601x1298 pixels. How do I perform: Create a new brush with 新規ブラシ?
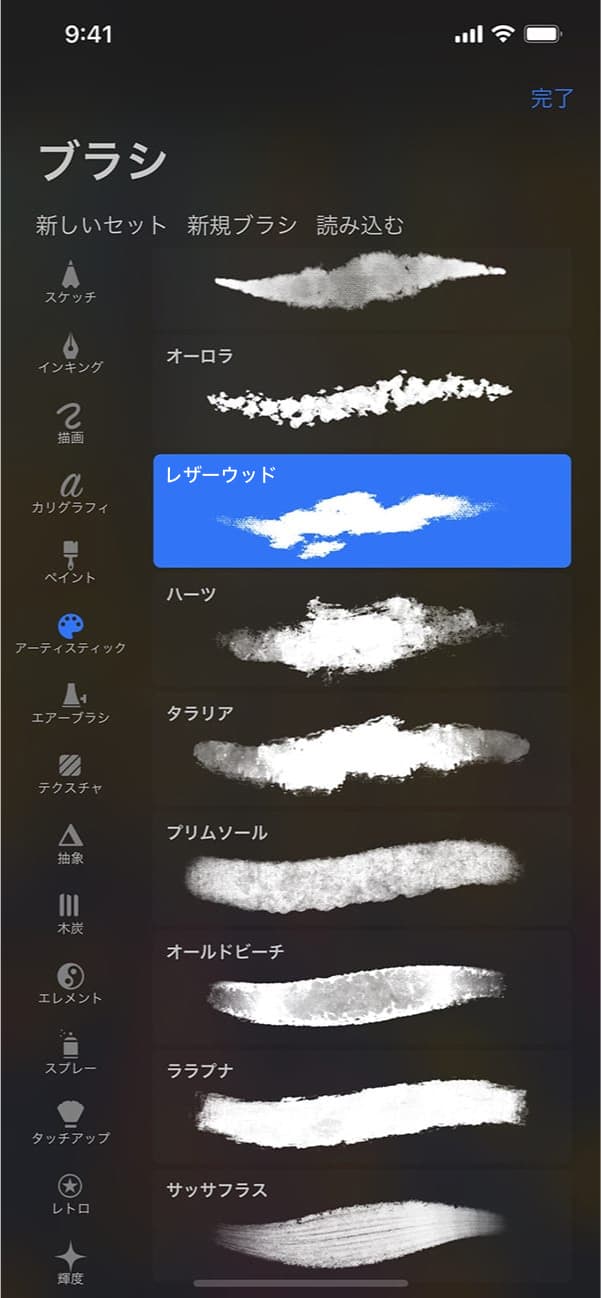tap(242, 226)
